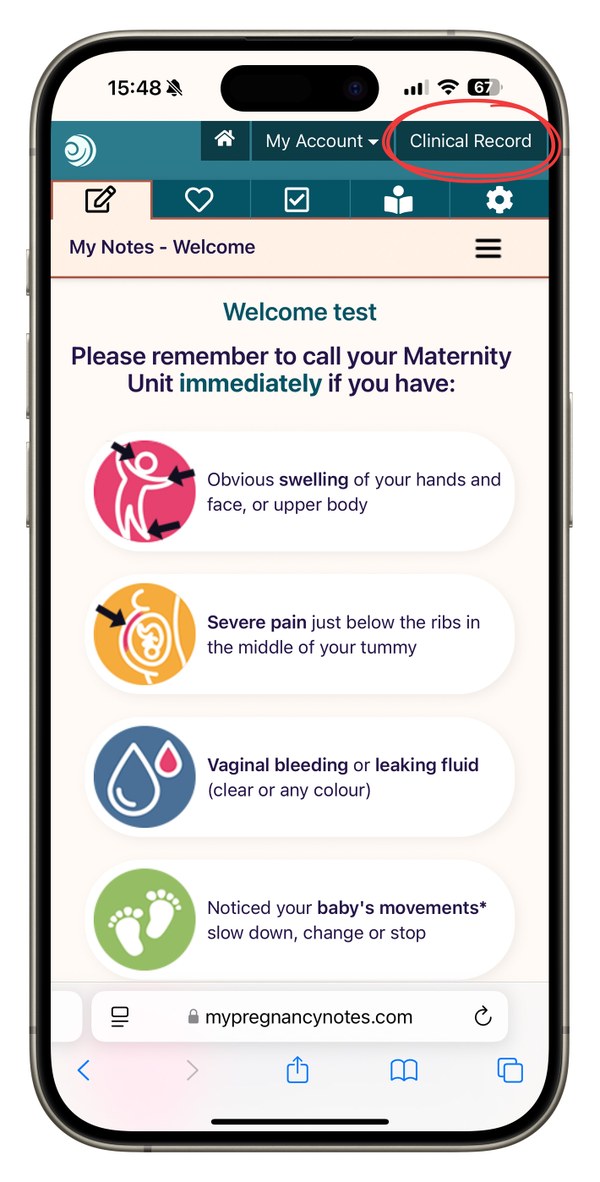Switch to the checklist tab

pyautogui.click(x=297, y=200)
